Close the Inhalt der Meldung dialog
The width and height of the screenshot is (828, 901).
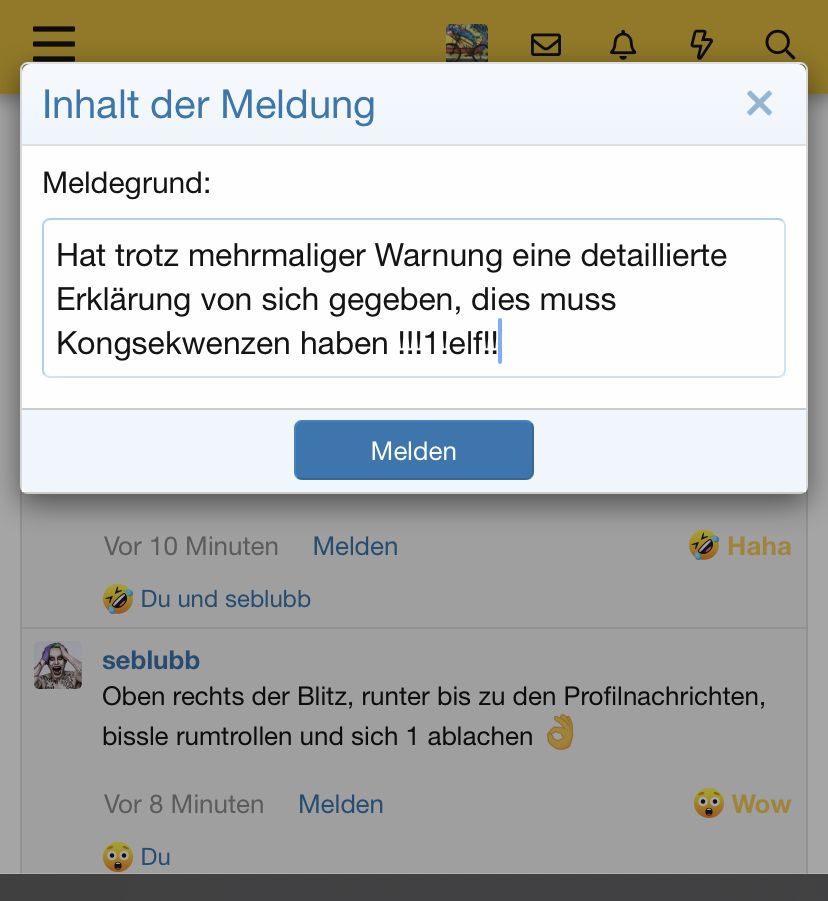coord(759,103)
